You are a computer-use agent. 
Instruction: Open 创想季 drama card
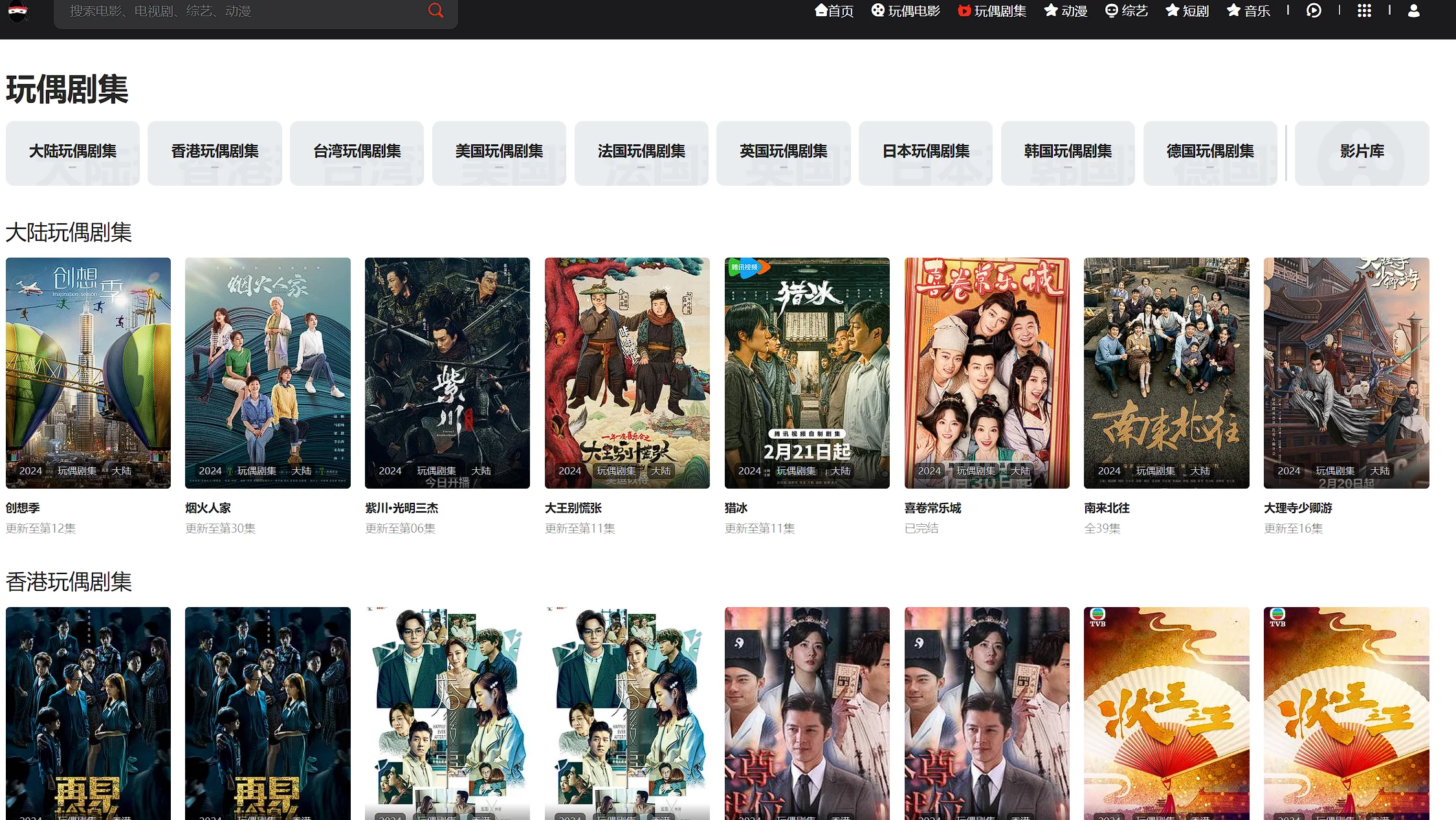(x=88, y=373)
